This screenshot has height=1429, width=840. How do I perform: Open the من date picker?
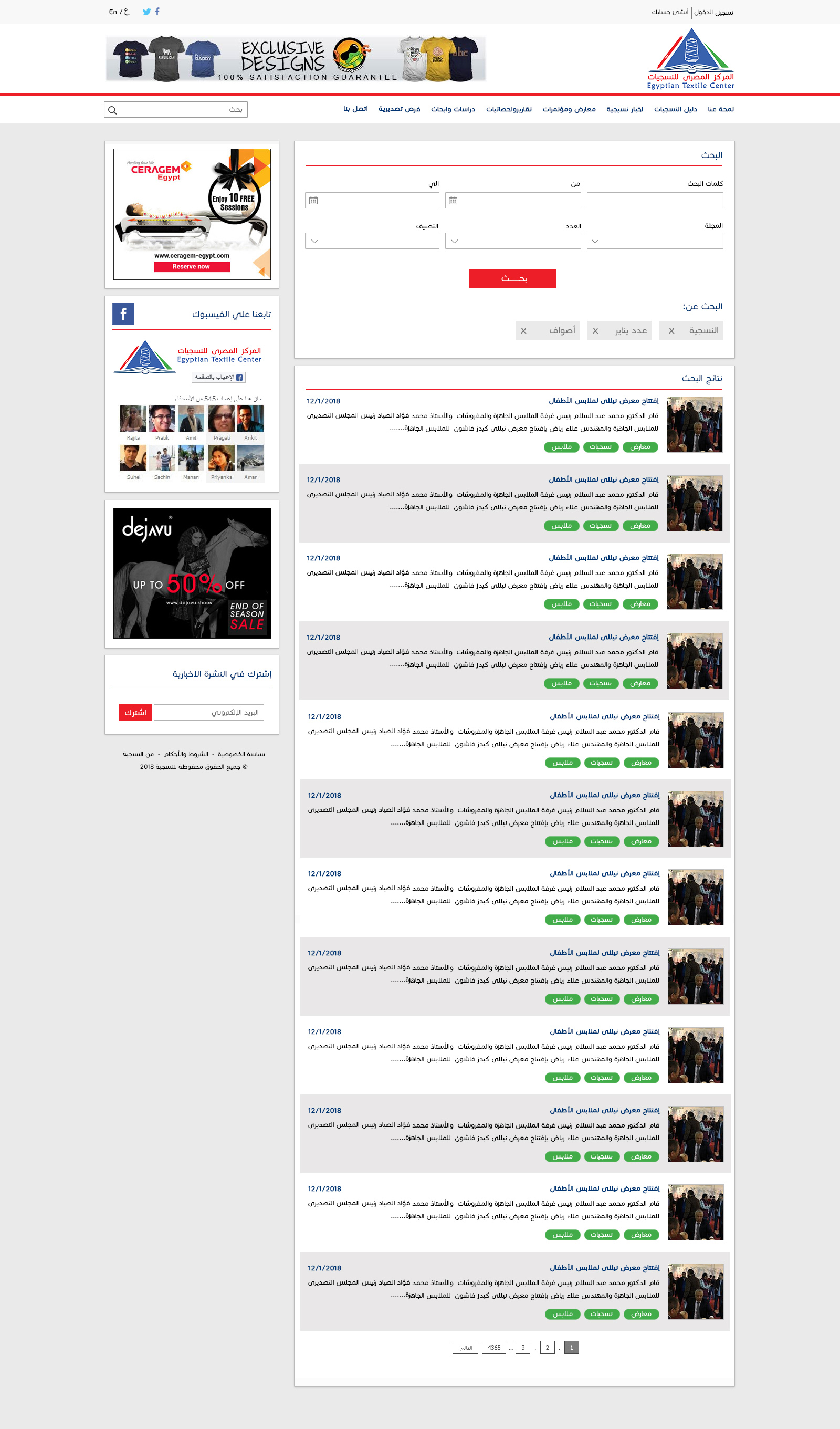click(x=513, y=200)
